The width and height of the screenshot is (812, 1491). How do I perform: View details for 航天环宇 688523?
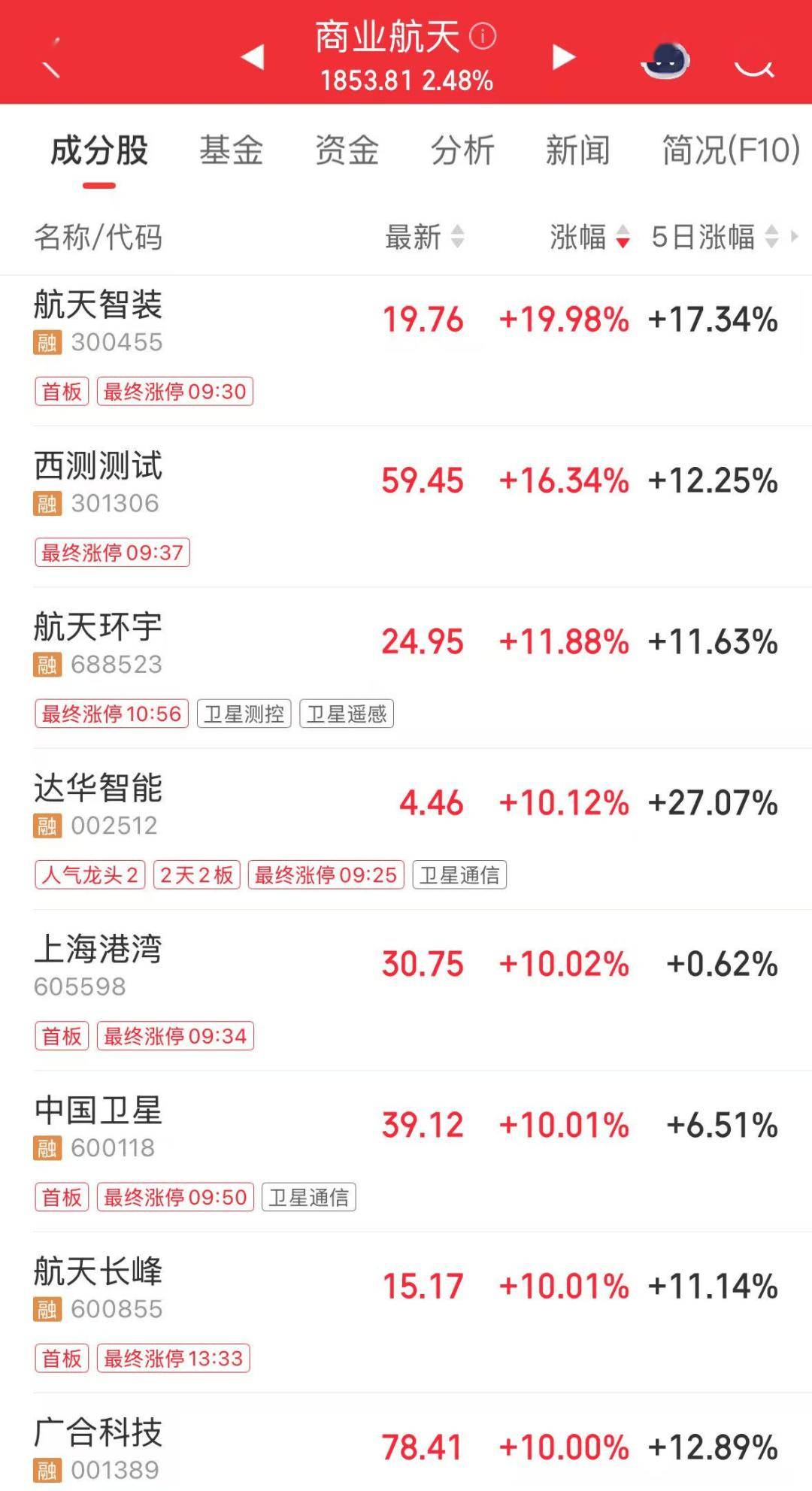click(x=98, y=643)
